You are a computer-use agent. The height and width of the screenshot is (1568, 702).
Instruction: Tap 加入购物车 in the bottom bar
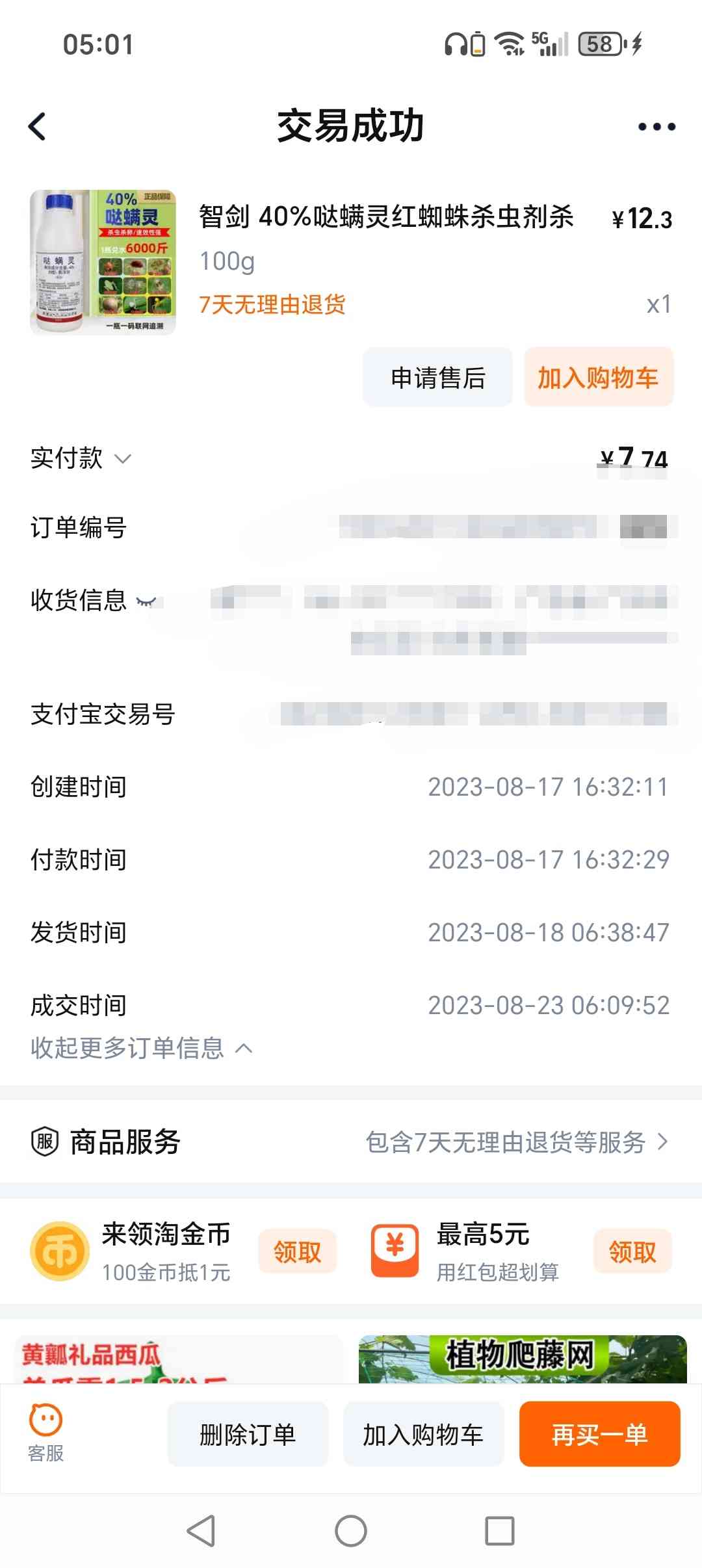click(423, 1434)
